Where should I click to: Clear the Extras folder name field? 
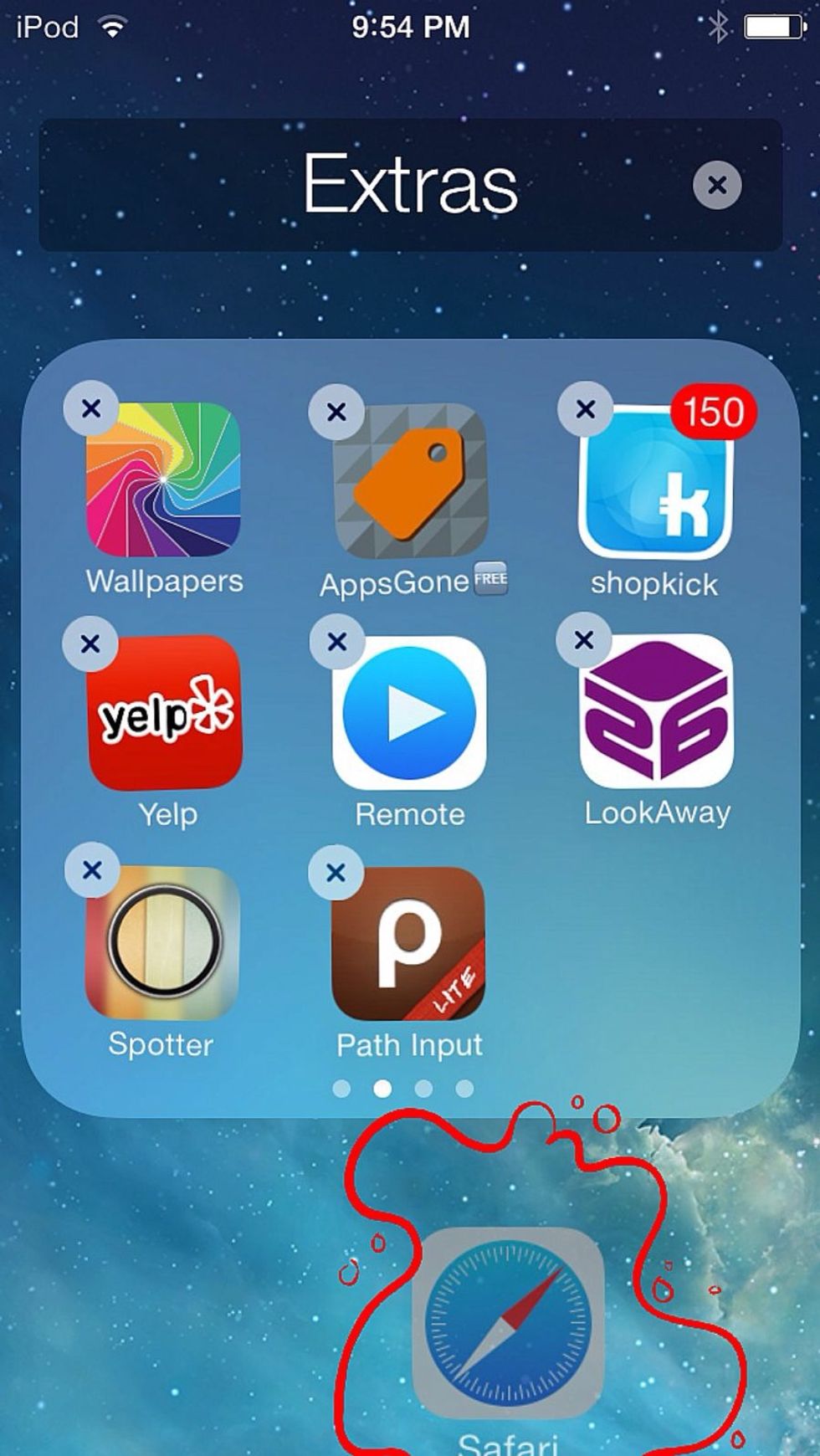(717, 185)
